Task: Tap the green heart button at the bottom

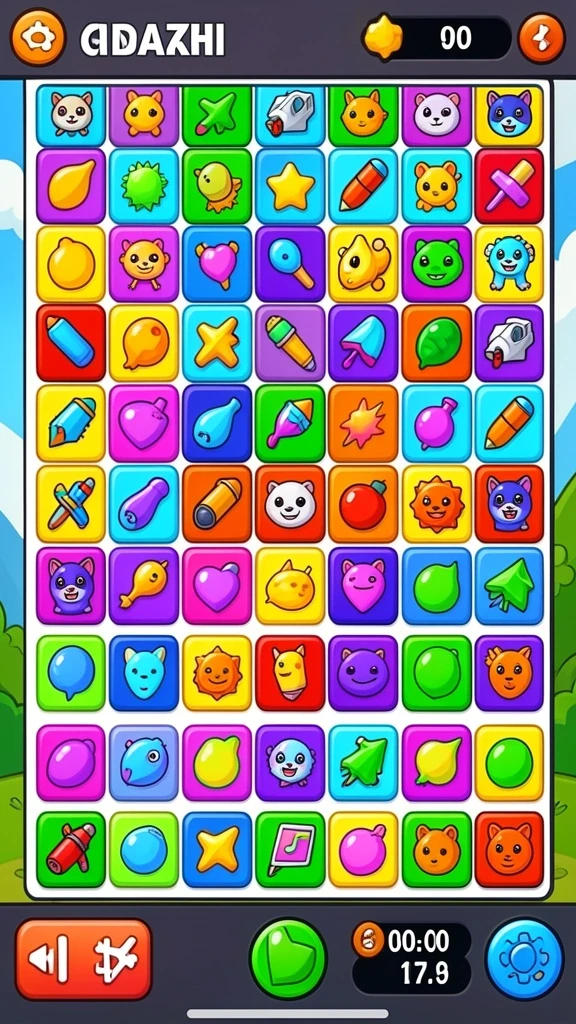Action: [x=288, y=958]
